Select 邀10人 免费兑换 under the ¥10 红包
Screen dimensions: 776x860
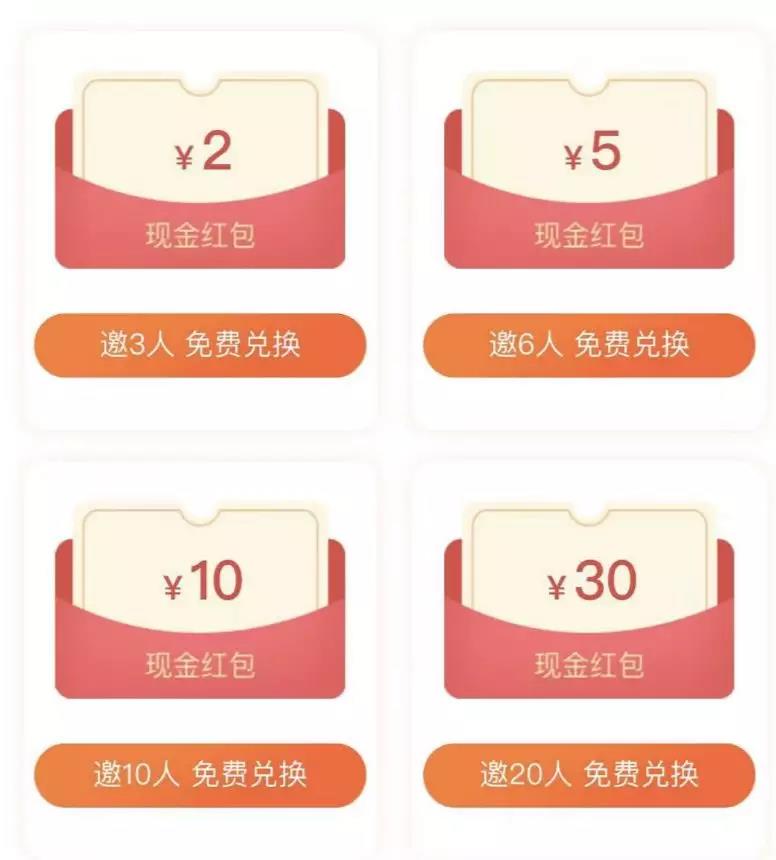(x=200, y=774)
